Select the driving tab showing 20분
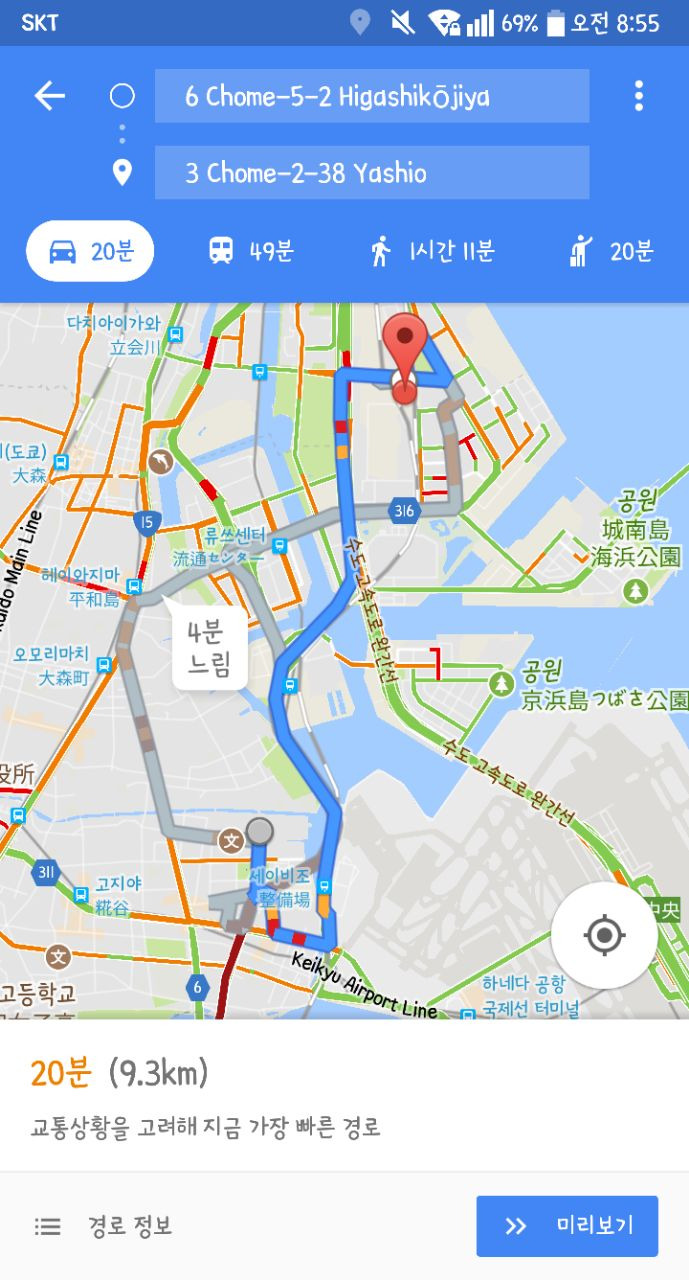Screen dimensions: 689x1280 [90, 251]
